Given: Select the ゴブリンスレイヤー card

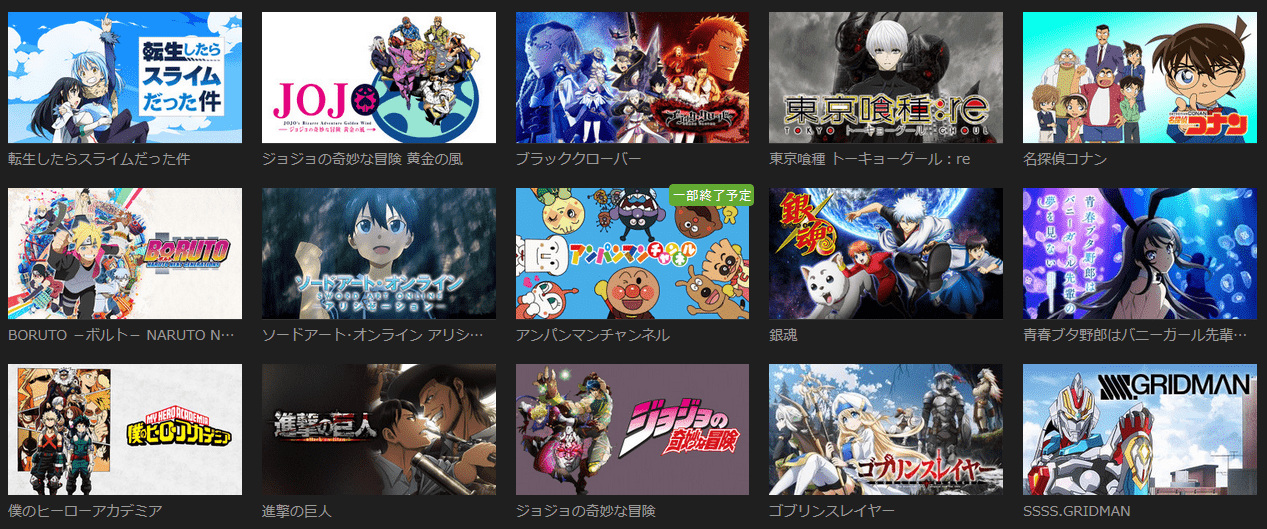Looking at the screenshot, I should (886, 430).
